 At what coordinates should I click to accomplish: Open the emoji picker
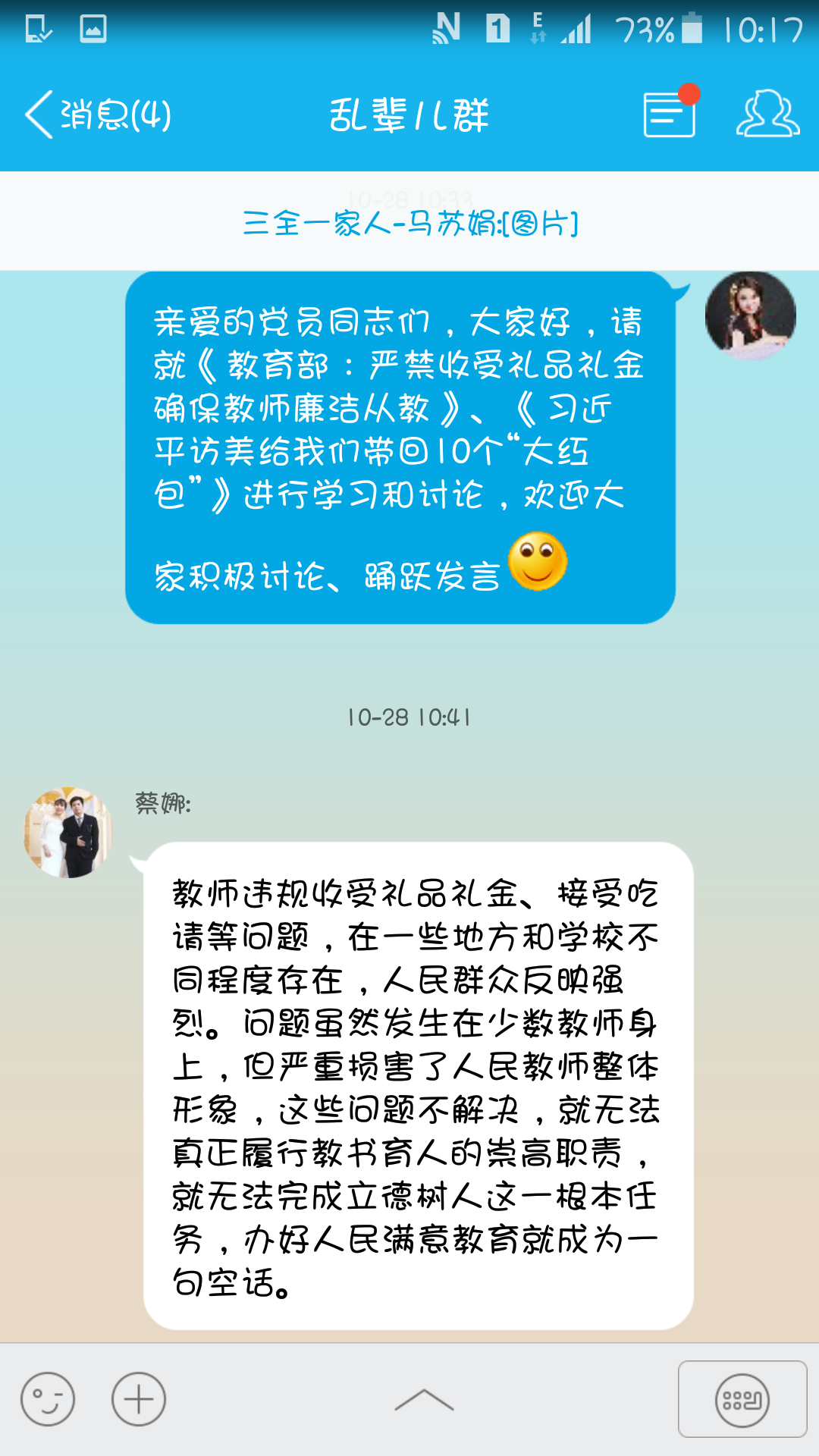tap(48, 1399)
